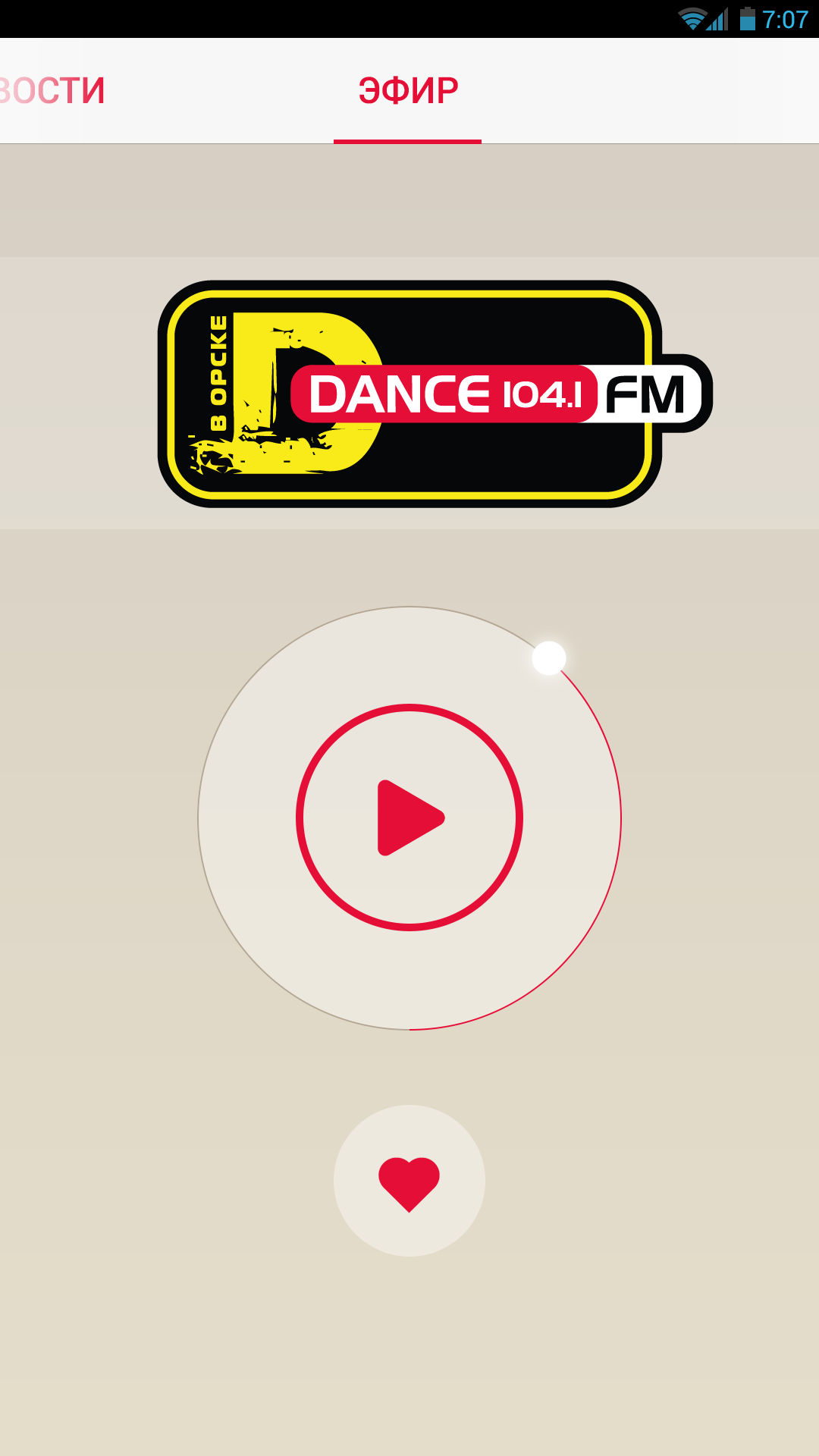This screenshot has width=819, height=1456.
Task: Tap the white volume knob on the ring
Action: [x=549, y=657]
